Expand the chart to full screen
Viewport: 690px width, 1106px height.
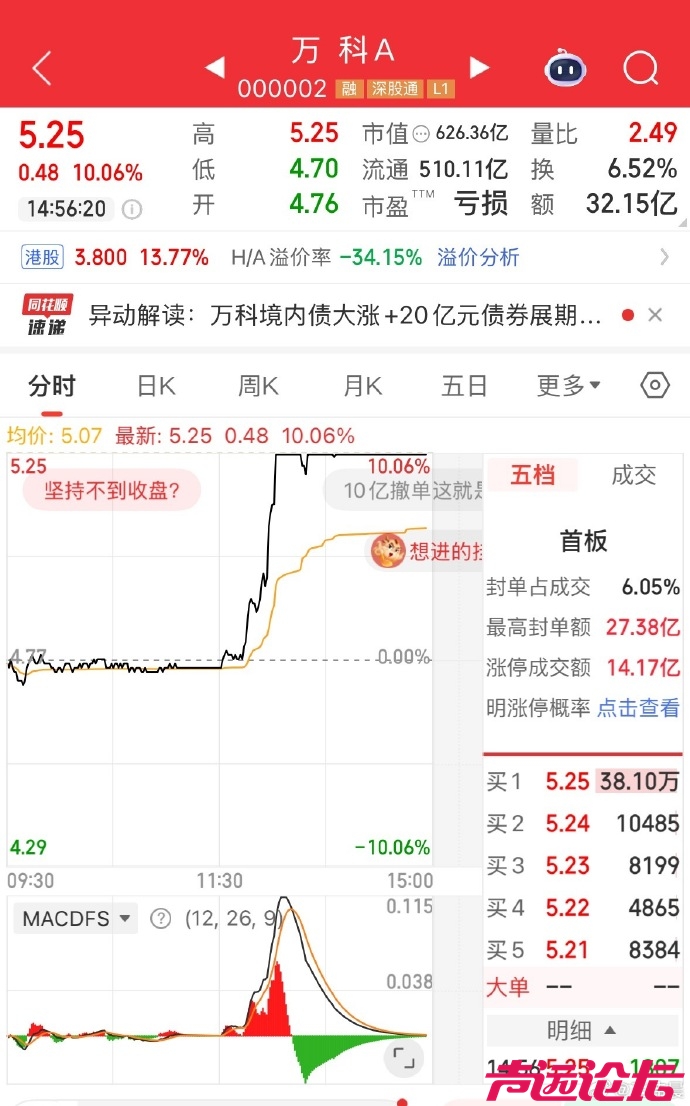(403, 1057)
